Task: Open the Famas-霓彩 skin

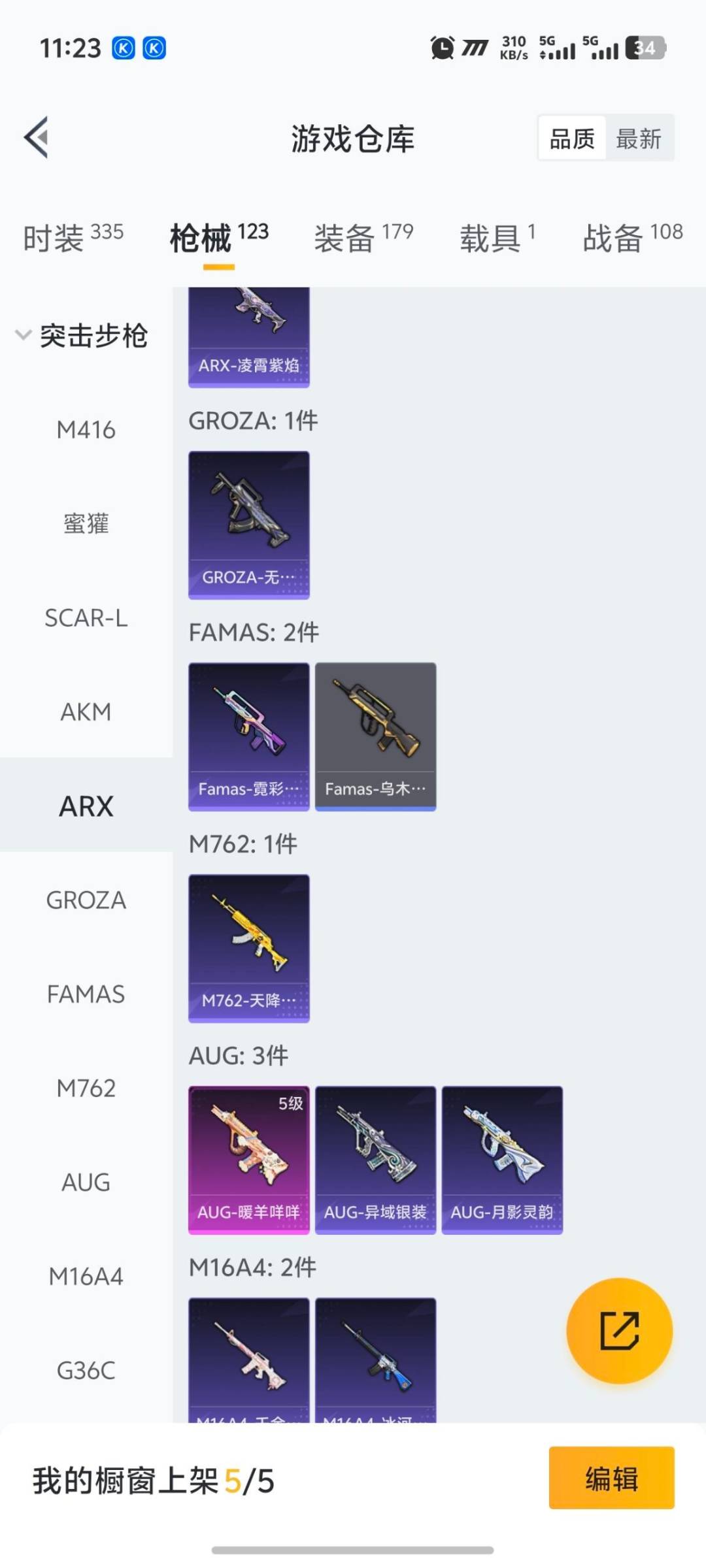Action: (x=249, y=736)
